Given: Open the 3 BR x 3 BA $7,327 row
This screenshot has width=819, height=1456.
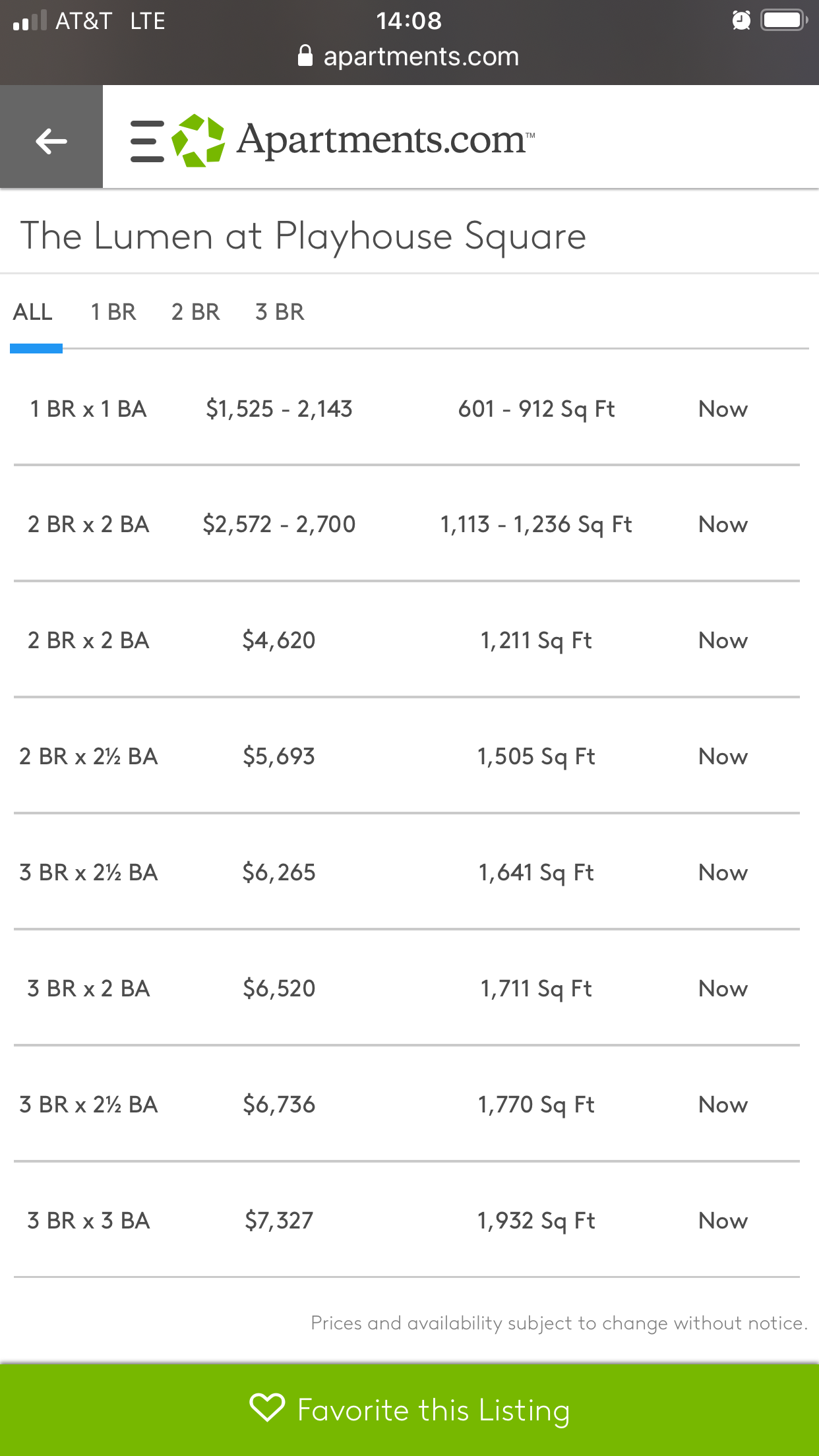Looking at the screenshot, I should coord(407,1221).
